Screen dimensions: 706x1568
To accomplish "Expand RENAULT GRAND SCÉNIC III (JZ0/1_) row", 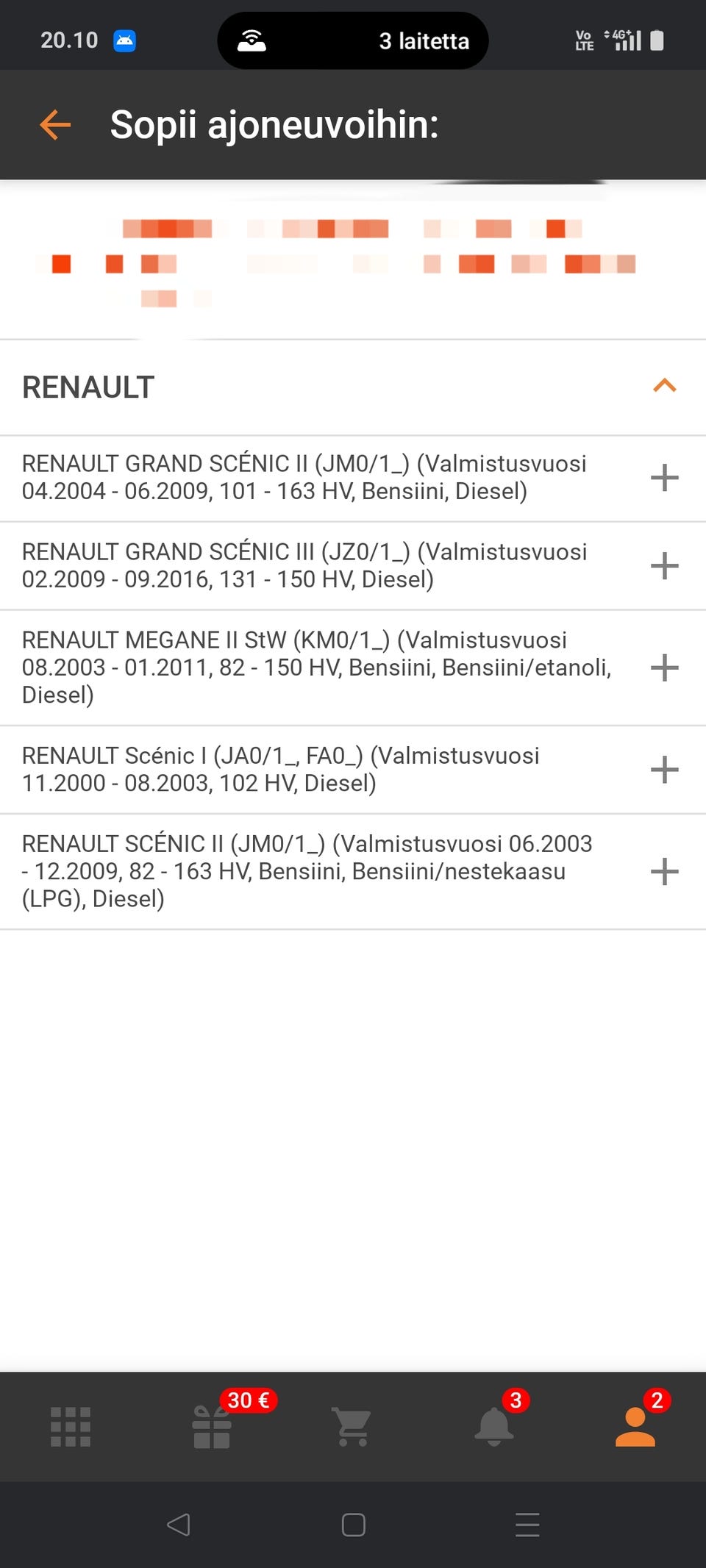I will (x=664, y=566).
